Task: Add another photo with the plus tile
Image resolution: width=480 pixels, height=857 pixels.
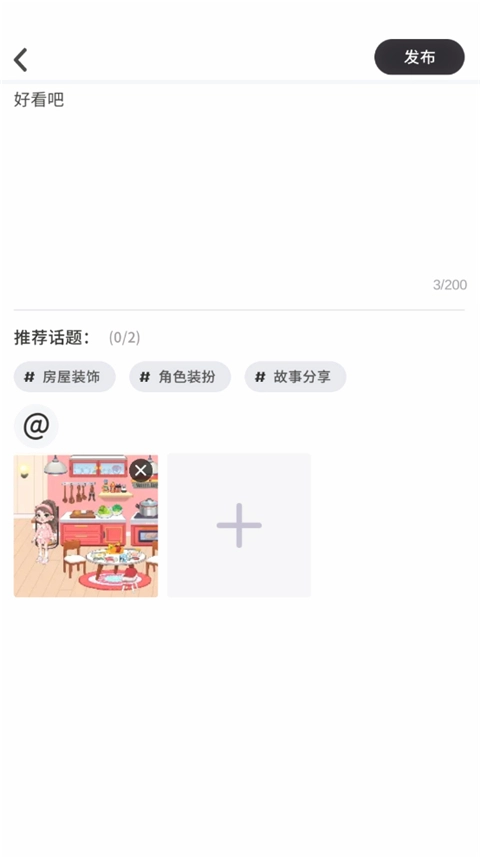Action: pyautogui.click(x=239, y=525)
